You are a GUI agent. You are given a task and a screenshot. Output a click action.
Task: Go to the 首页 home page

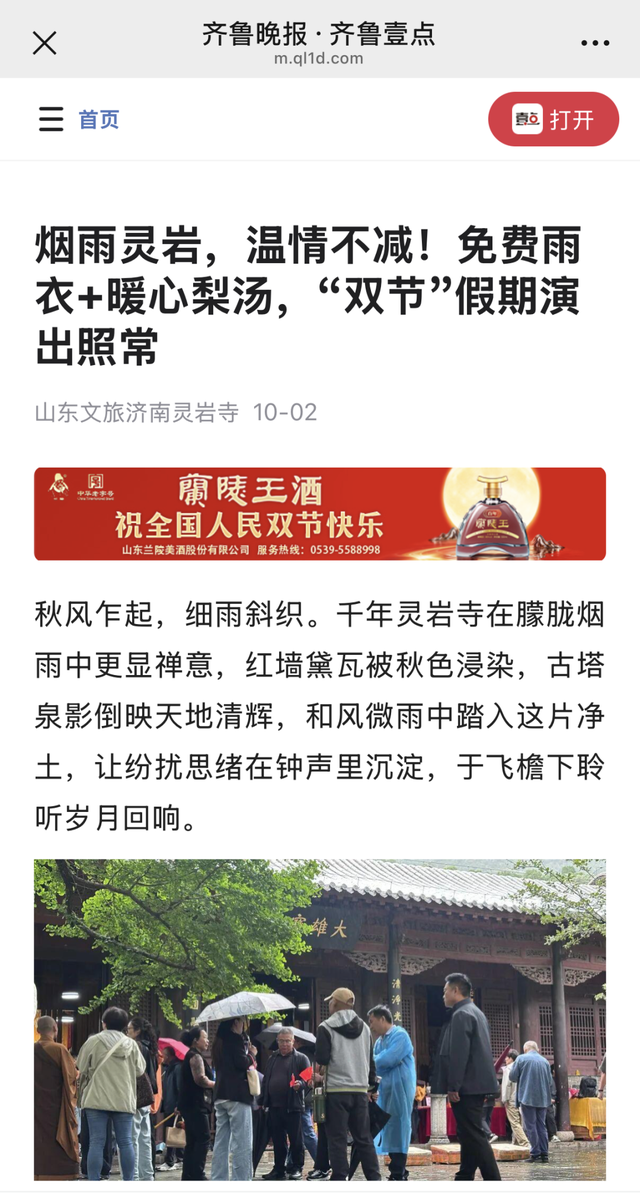[x=99, y=120]
